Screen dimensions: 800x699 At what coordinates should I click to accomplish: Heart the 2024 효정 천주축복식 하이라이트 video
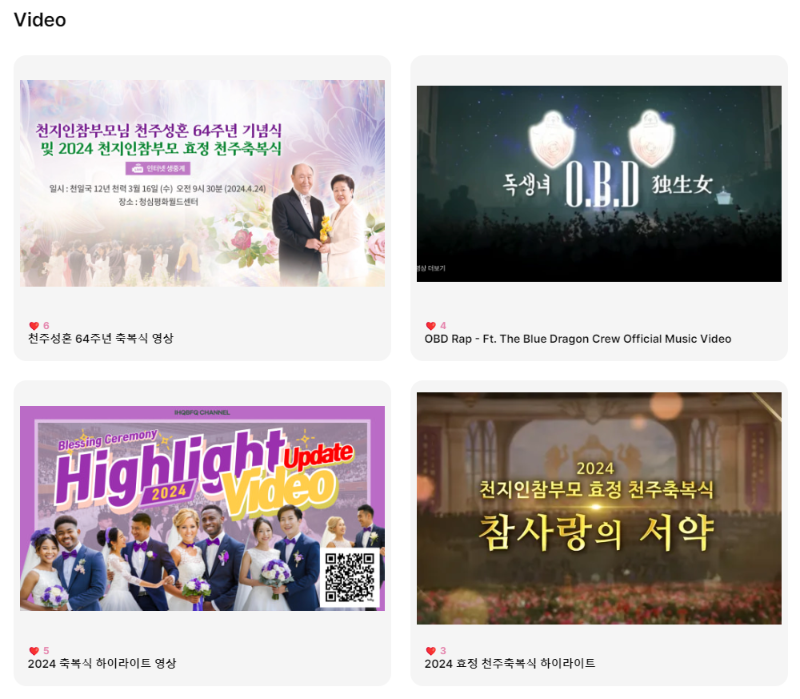coord(431,651)
